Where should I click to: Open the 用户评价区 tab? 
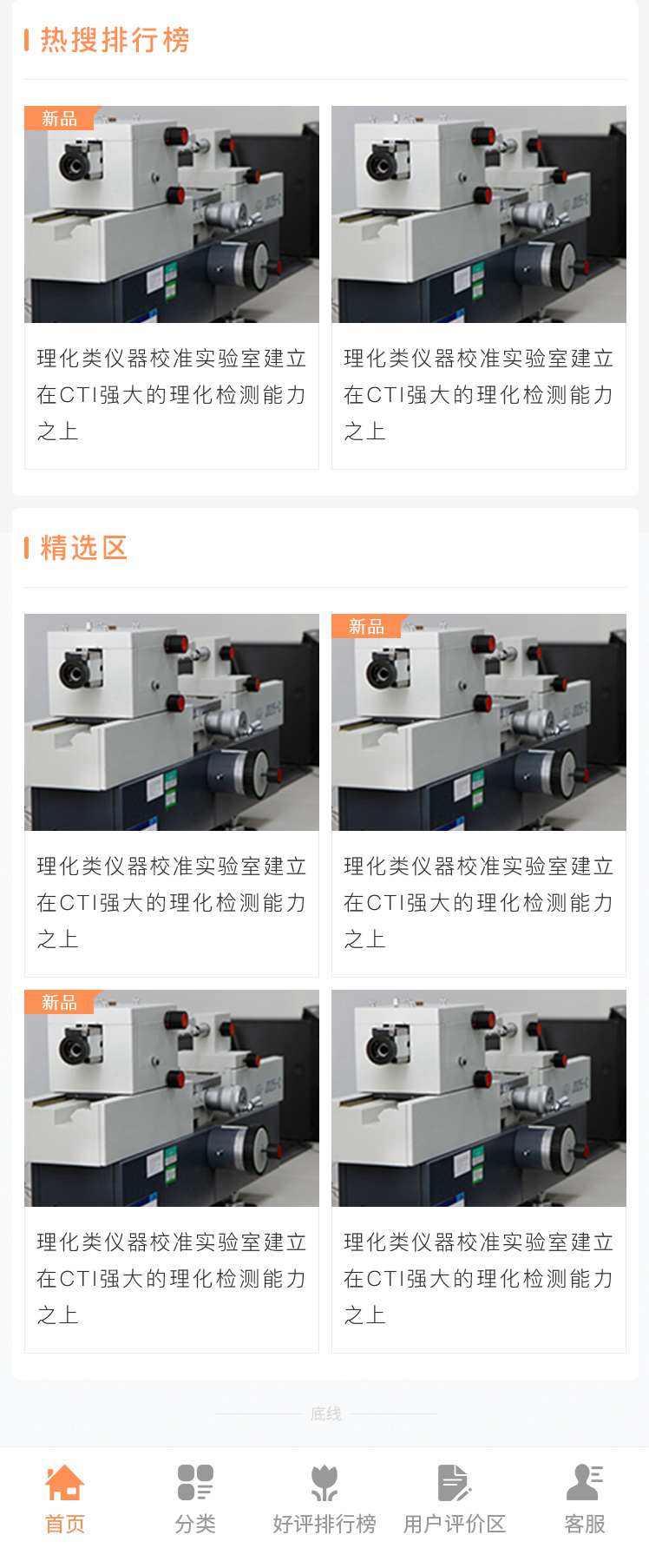pos(455,1499)
